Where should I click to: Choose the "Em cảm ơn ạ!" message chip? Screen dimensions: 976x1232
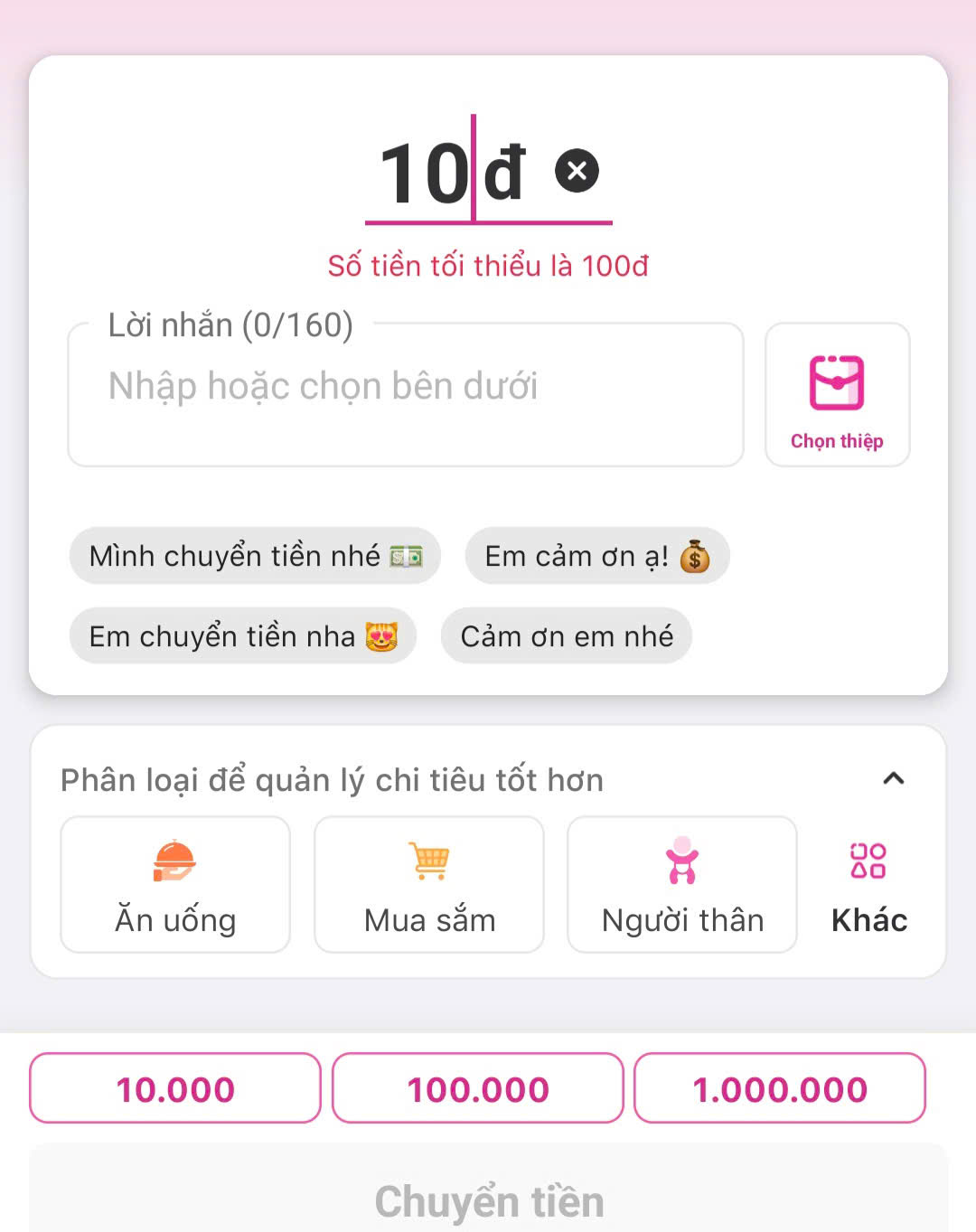coord(596,556)
